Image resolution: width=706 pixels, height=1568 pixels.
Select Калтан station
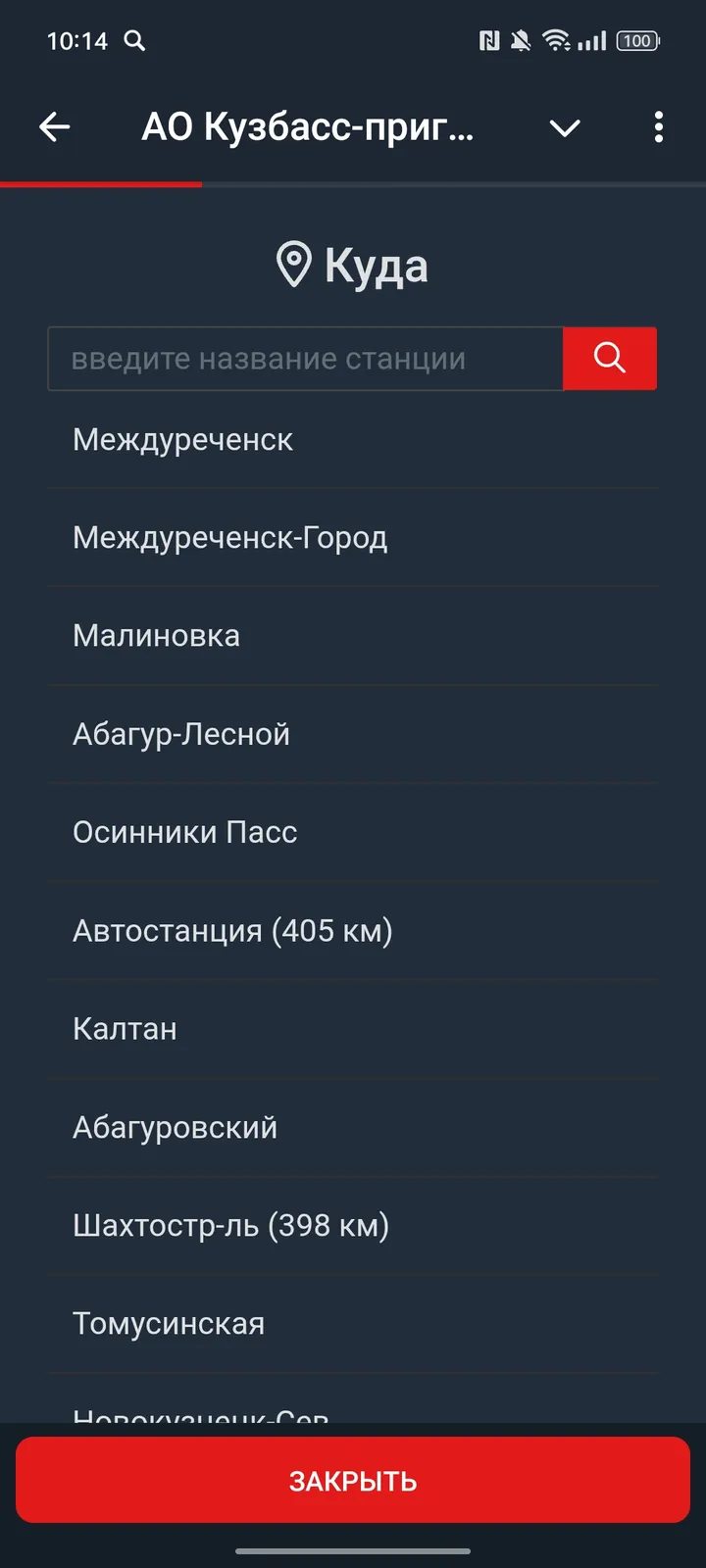click(125, 1028)
